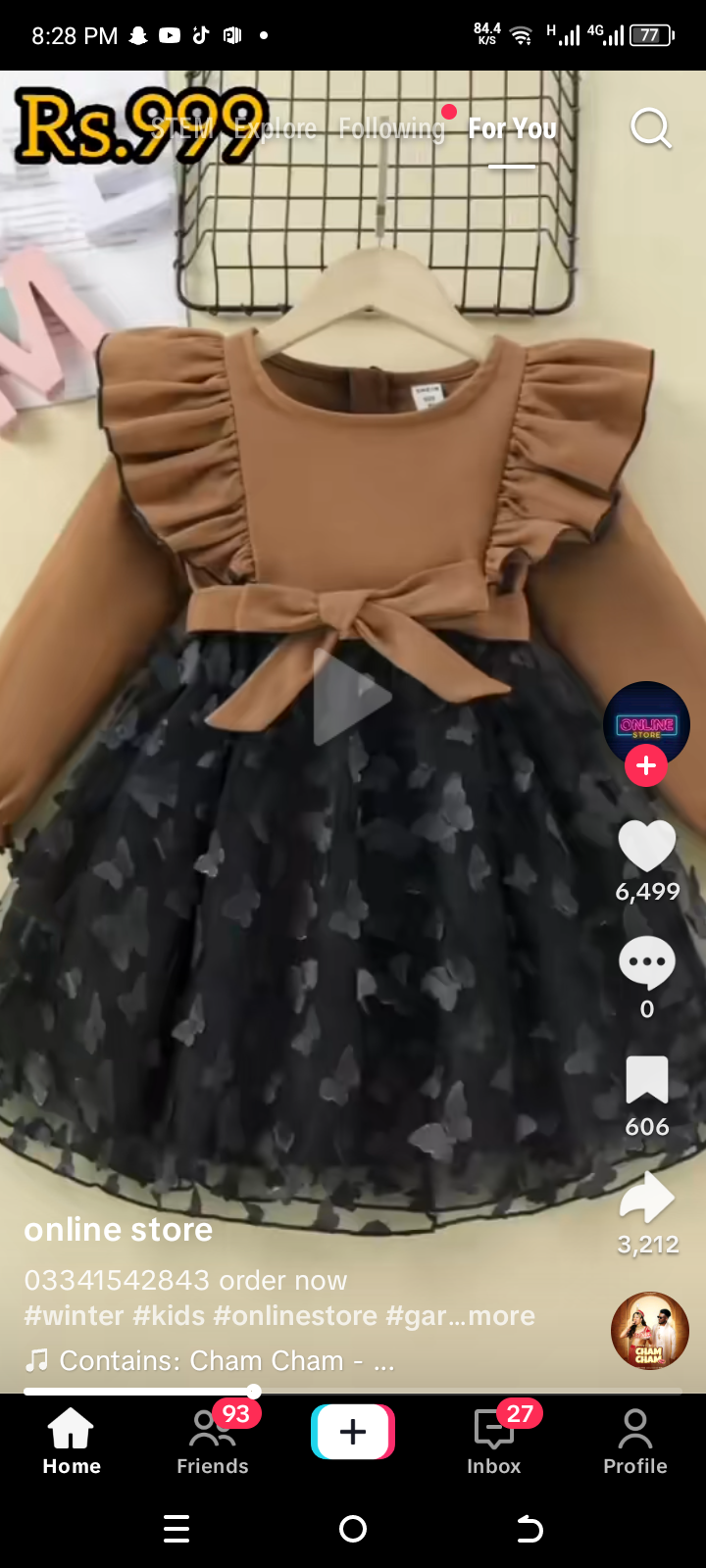Tap the system back button

point(529,1529)
